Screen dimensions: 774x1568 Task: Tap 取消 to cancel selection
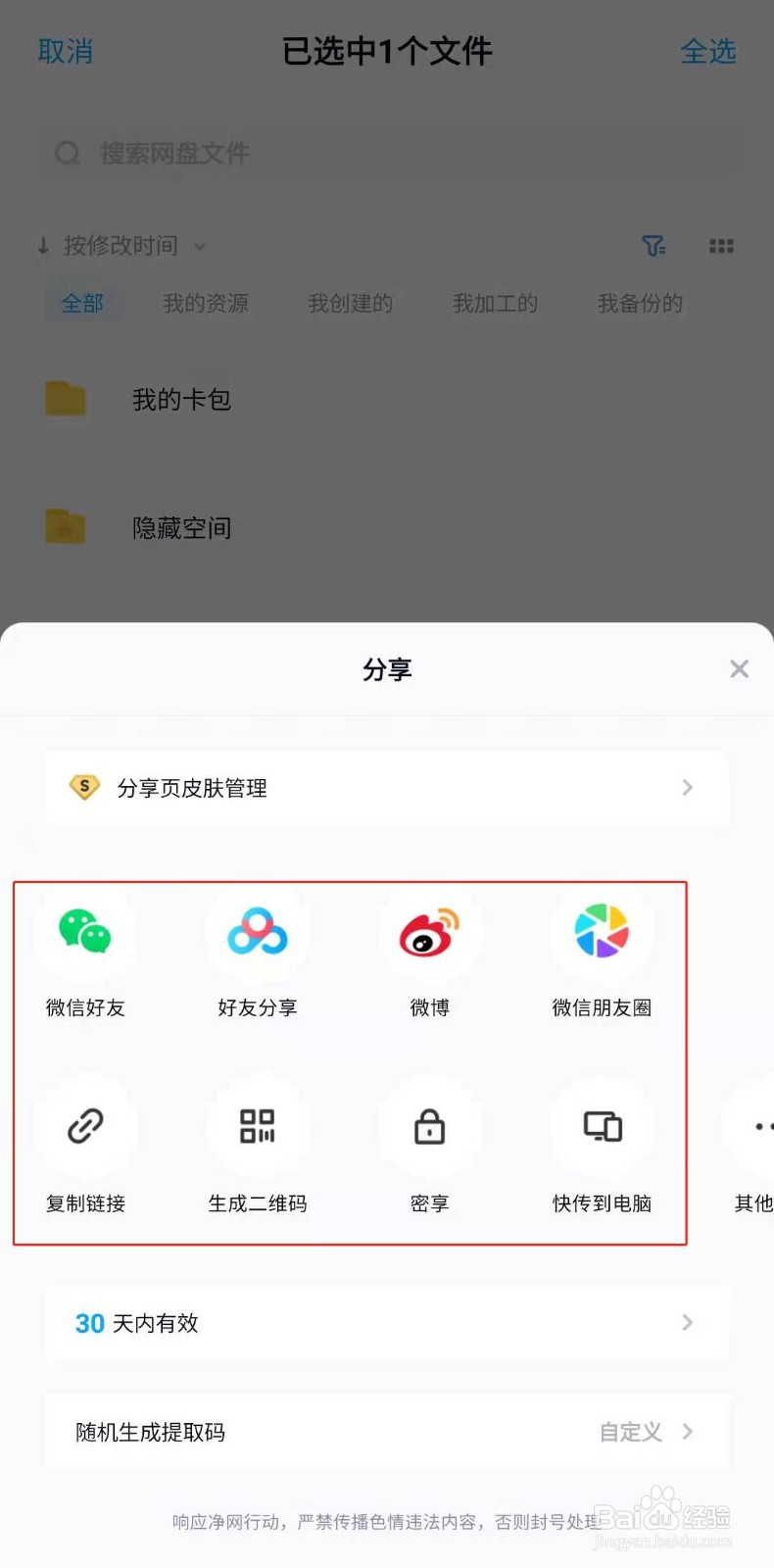(x=66, y=52)
